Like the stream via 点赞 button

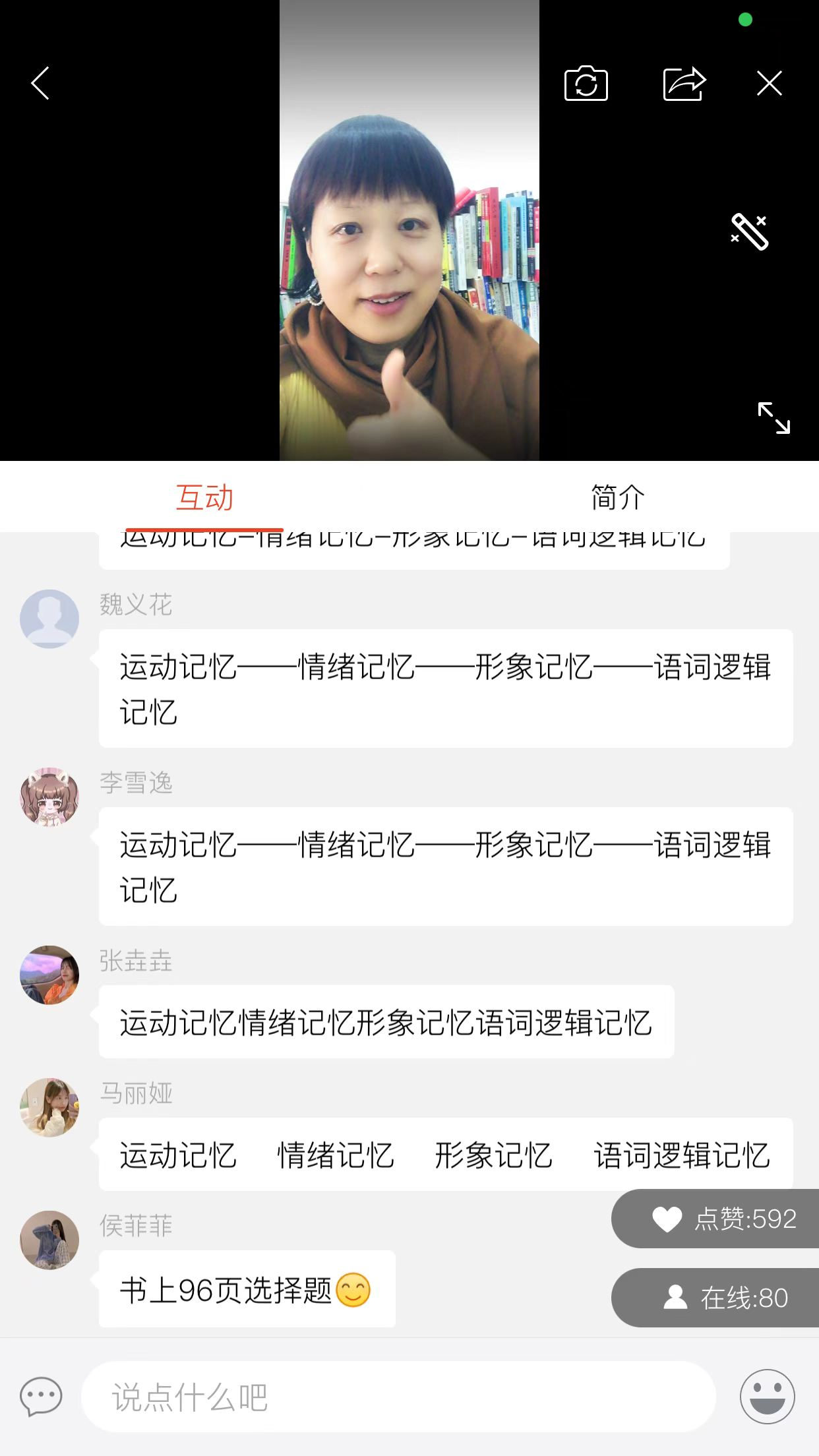pyautogui.click(x=715, y=1219)
